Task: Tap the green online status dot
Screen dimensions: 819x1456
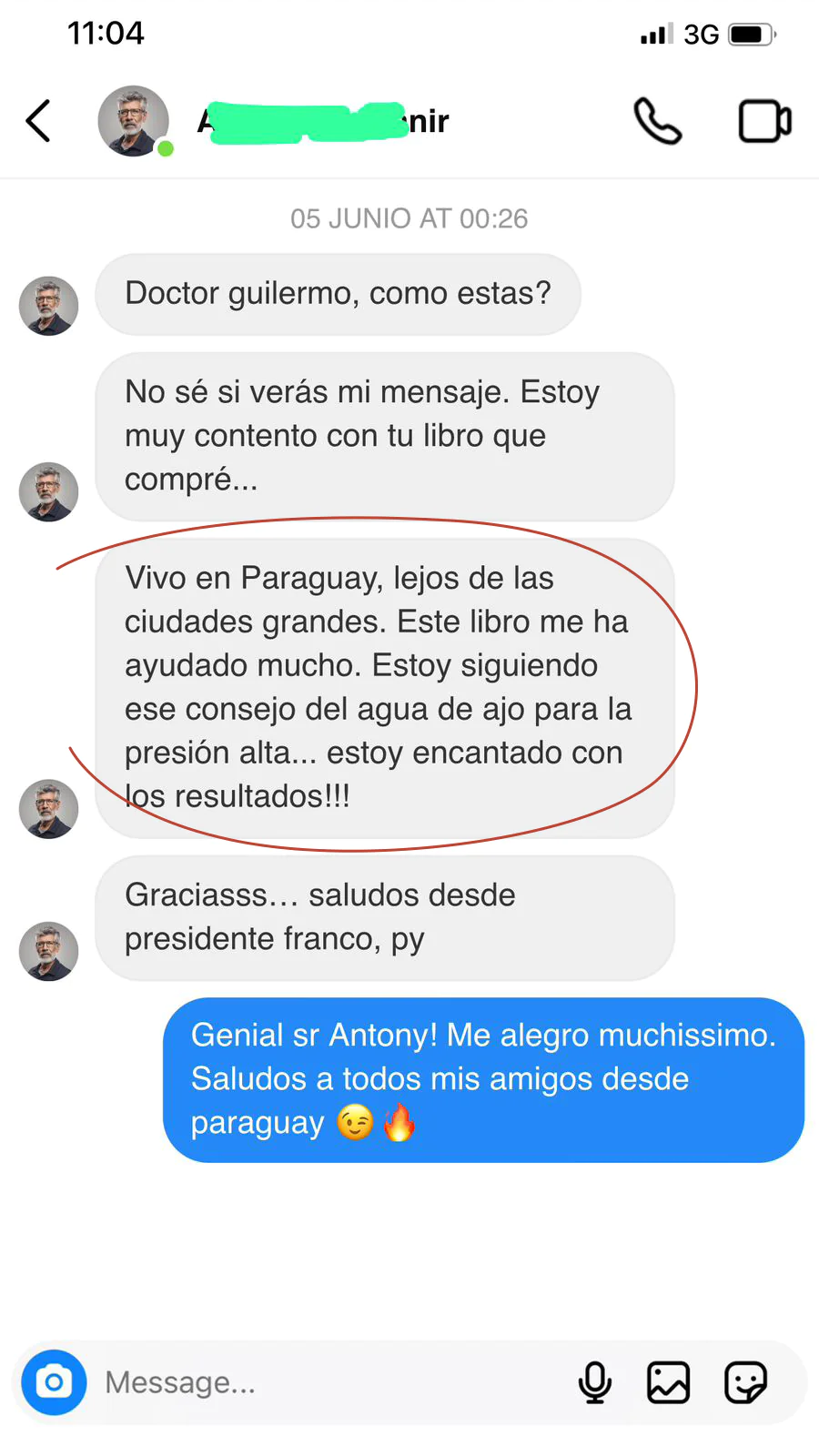Action: tap(164, 149)
